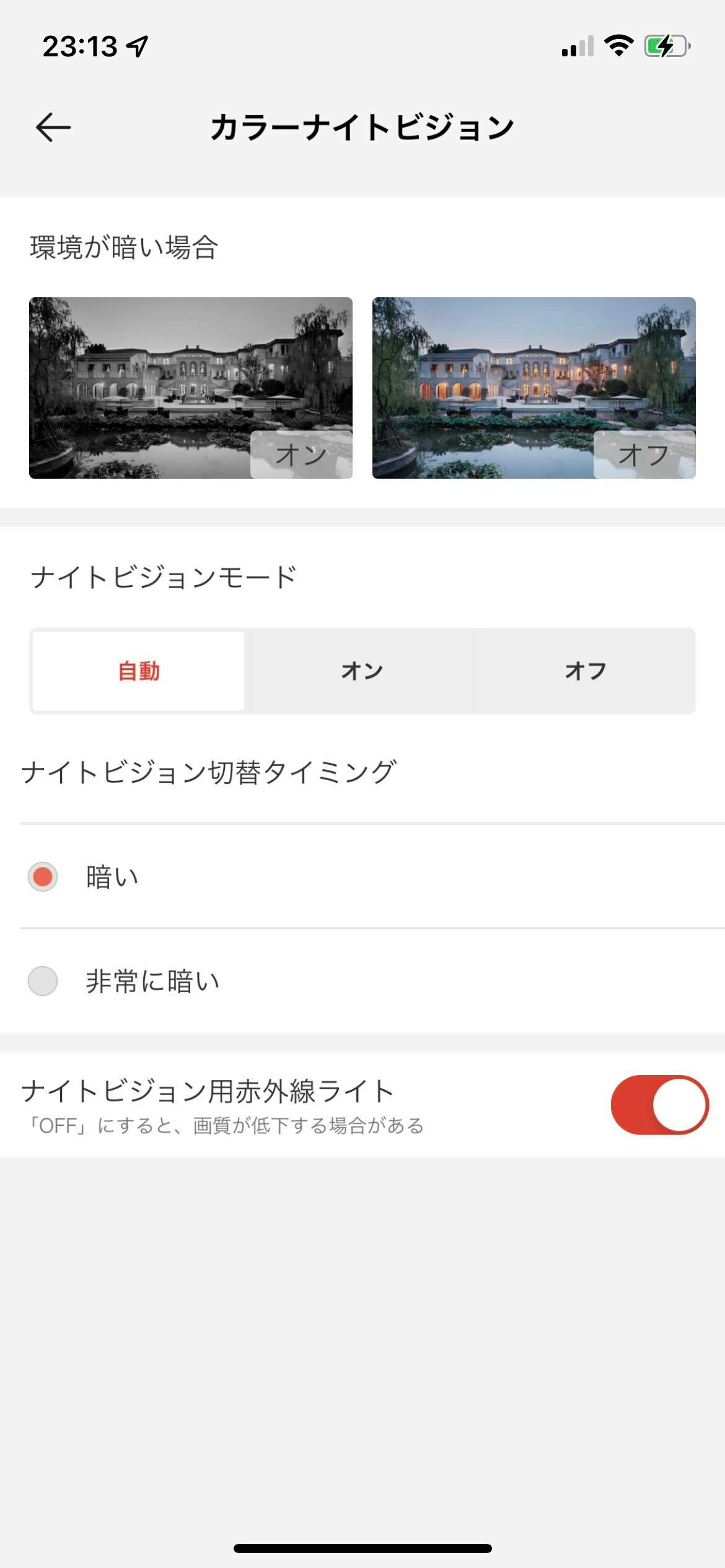Choose the 非常に暗い switching timing

click(x=43, y=981)
